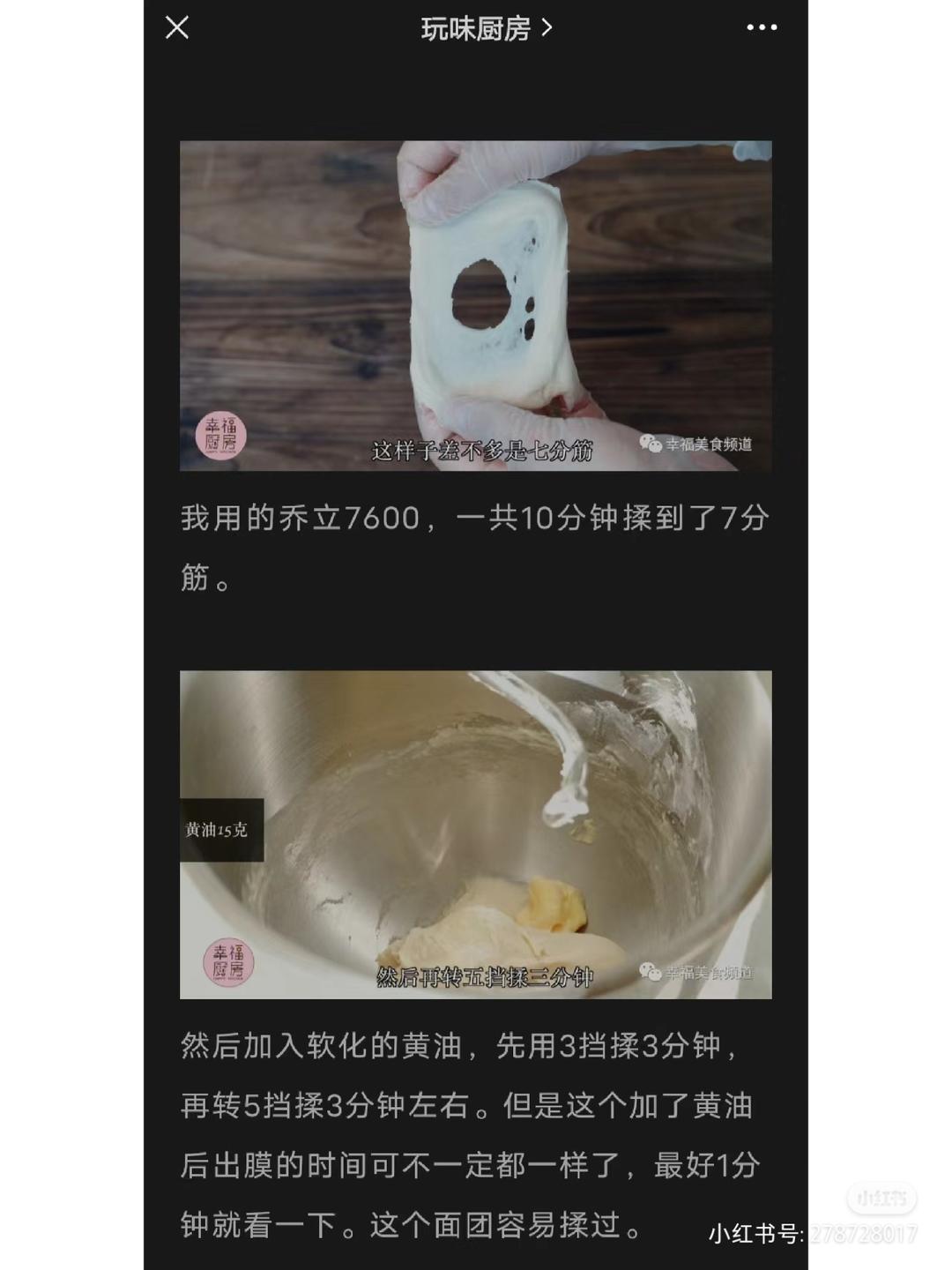Open the 玩味厨房 official account page
952x1270 pixels.
[475, 27]
